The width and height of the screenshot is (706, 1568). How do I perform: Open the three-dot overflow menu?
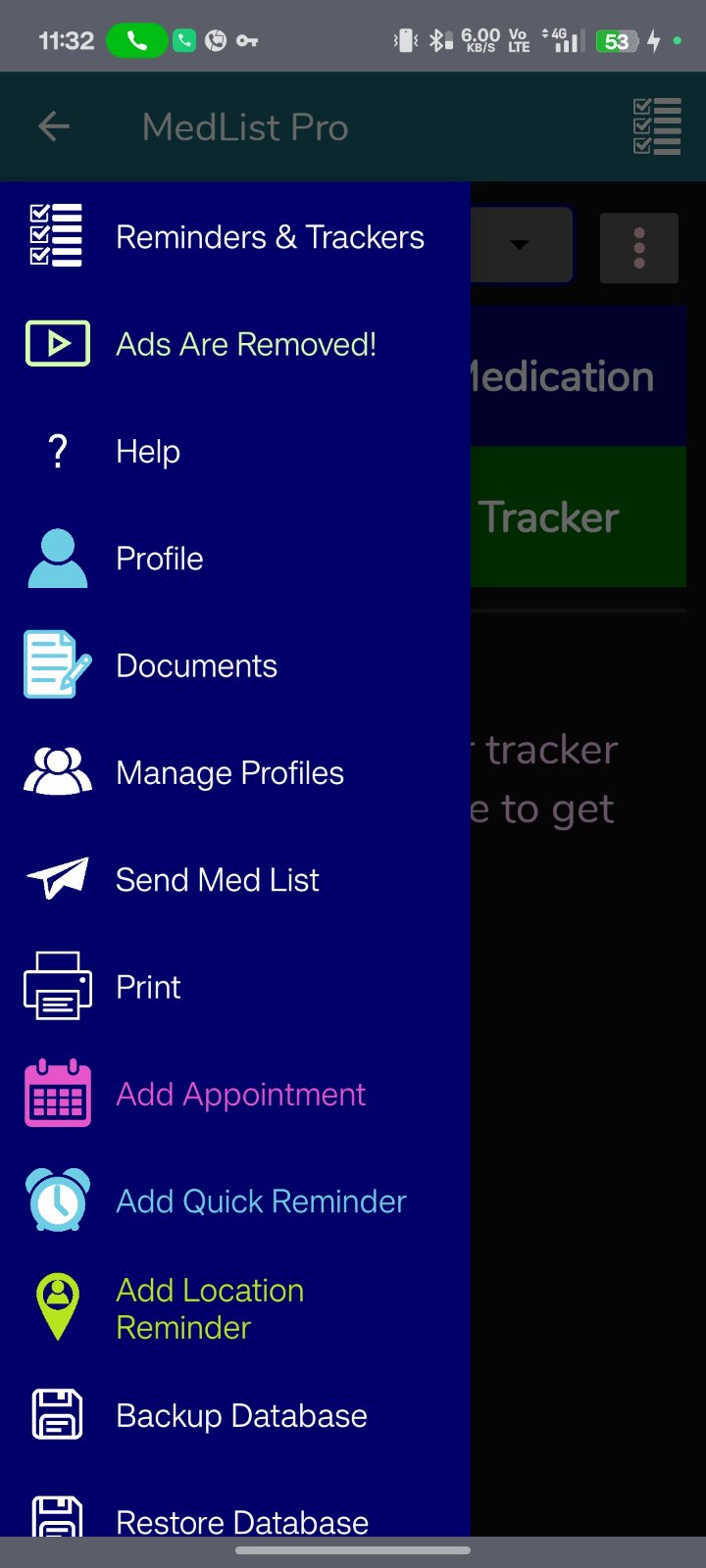point(639,248)
